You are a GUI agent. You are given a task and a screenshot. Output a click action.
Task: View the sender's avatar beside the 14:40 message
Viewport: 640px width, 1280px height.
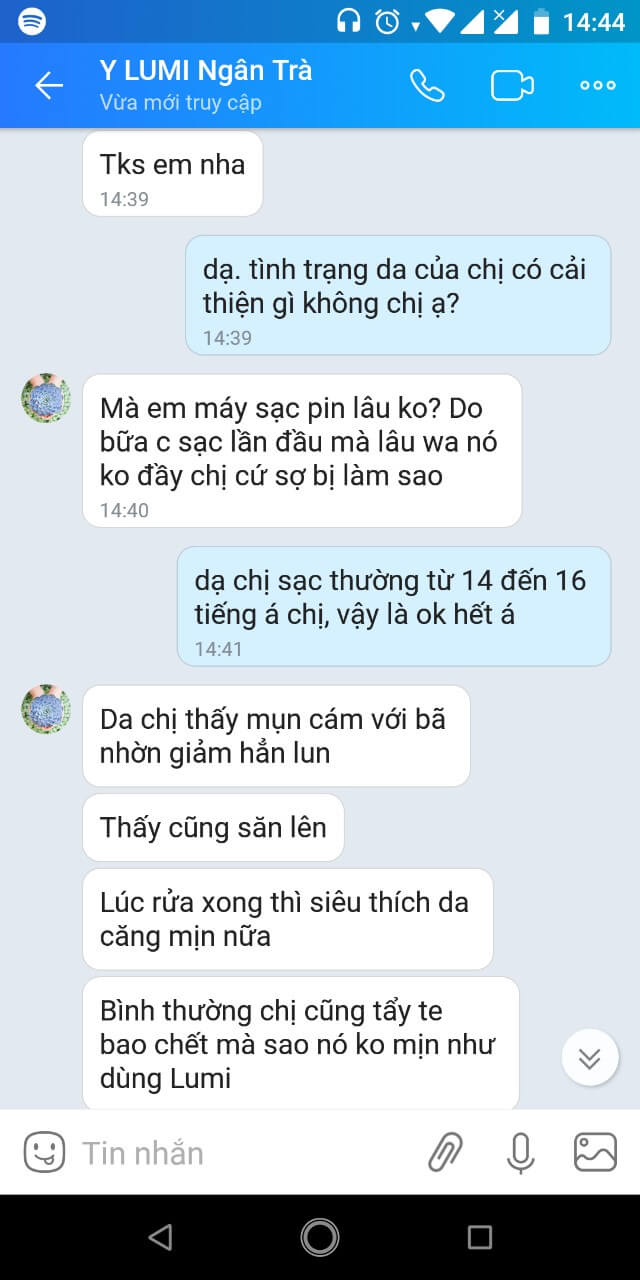(x=46, y=398)
